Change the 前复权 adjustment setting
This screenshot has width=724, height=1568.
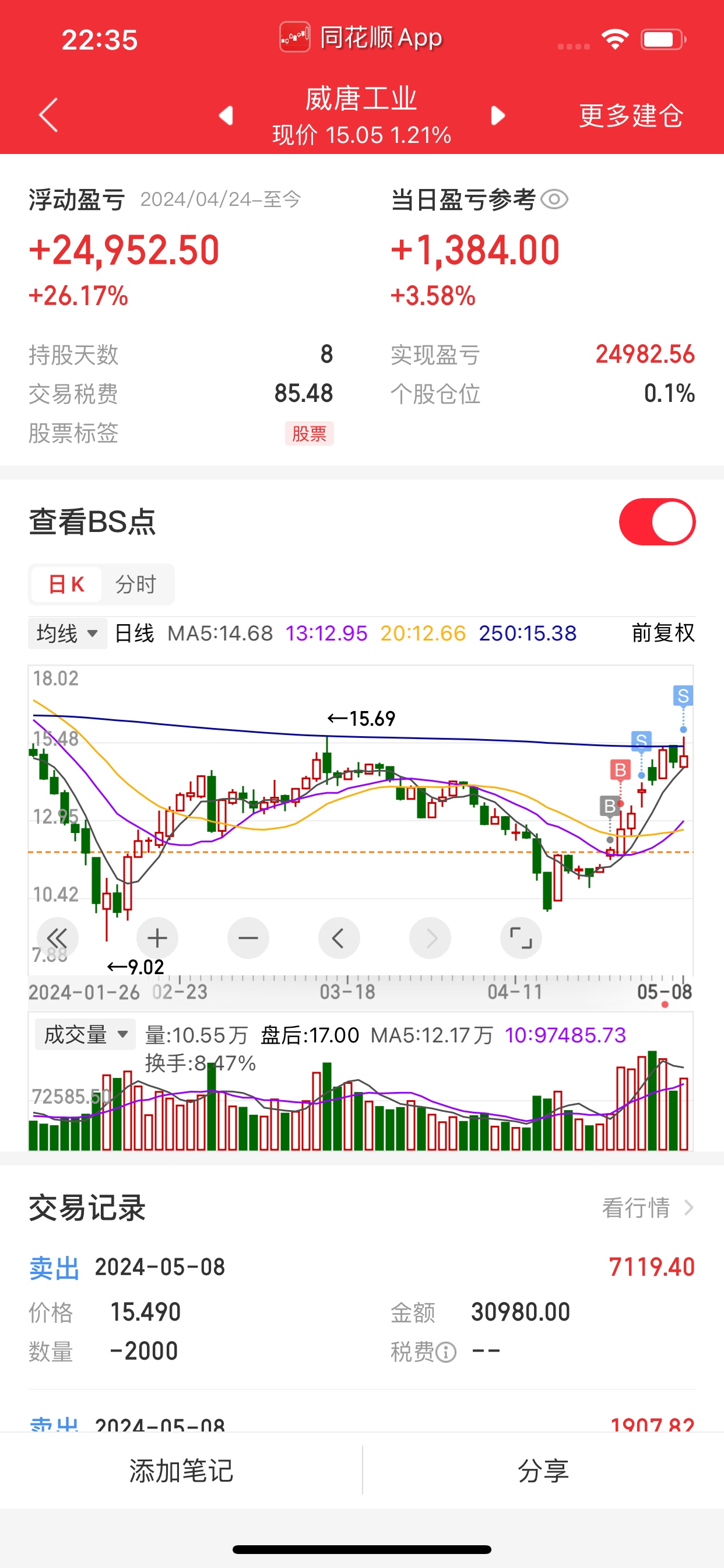[663, 633]
